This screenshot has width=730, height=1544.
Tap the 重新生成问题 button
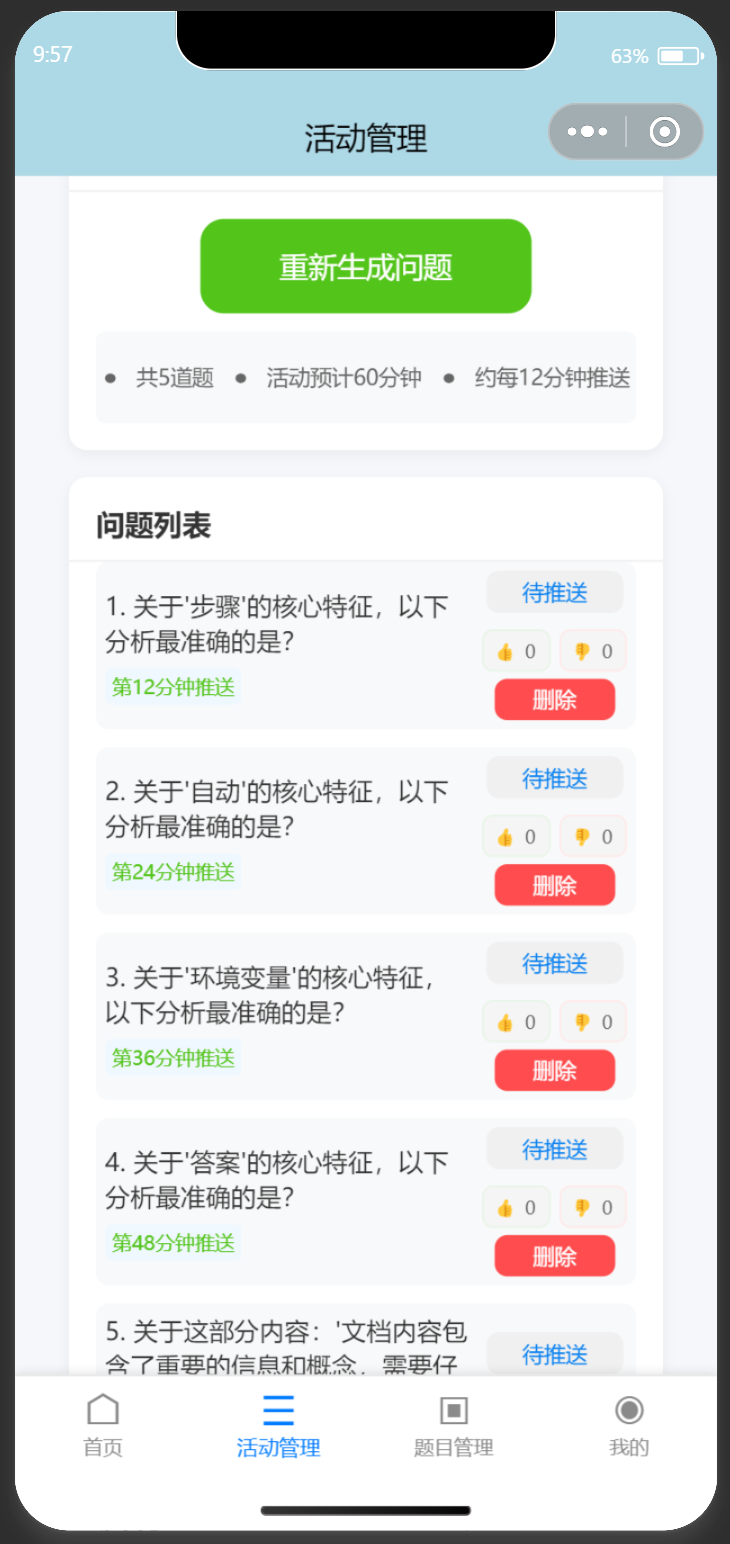[x=365, y=267]
